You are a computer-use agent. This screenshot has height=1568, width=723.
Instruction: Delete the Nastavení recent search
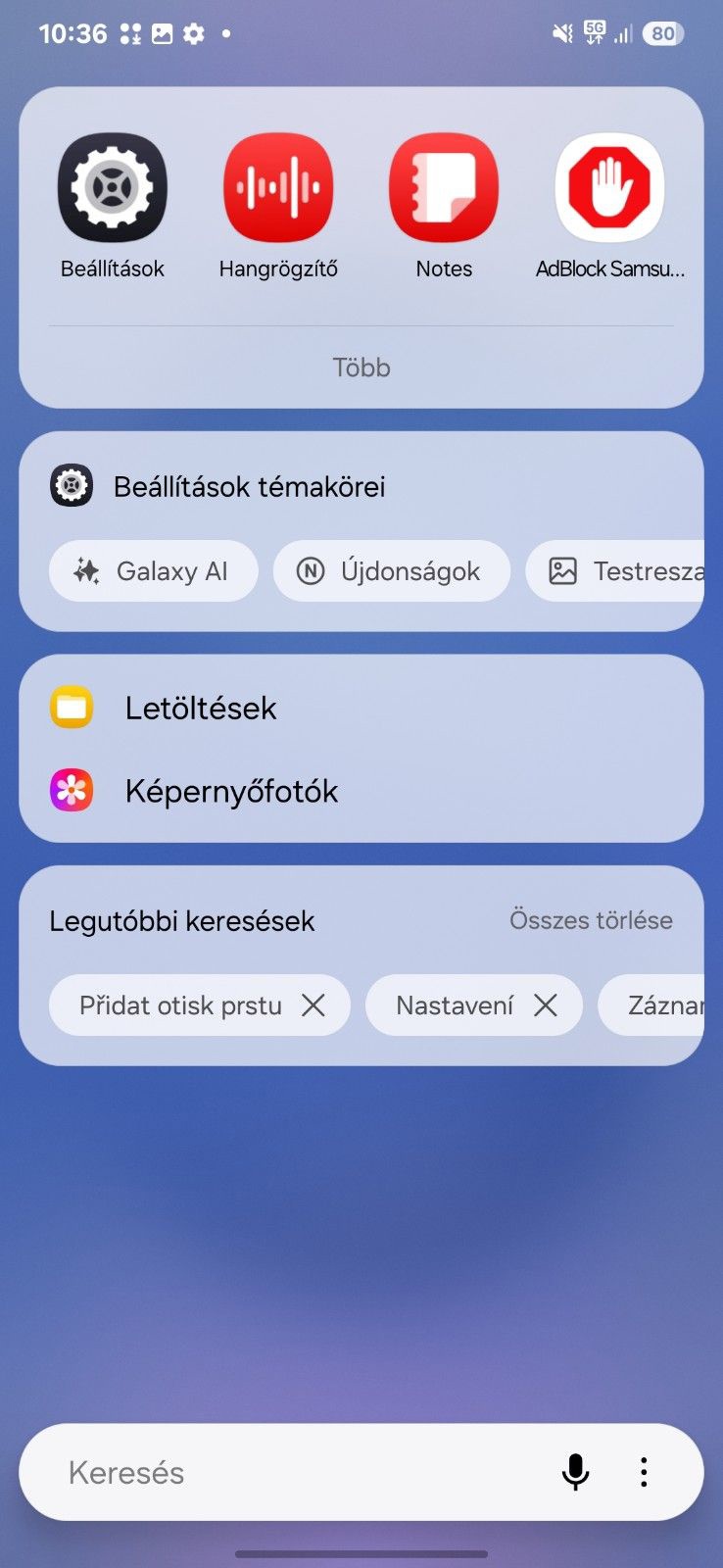[x=546, y=1005]
